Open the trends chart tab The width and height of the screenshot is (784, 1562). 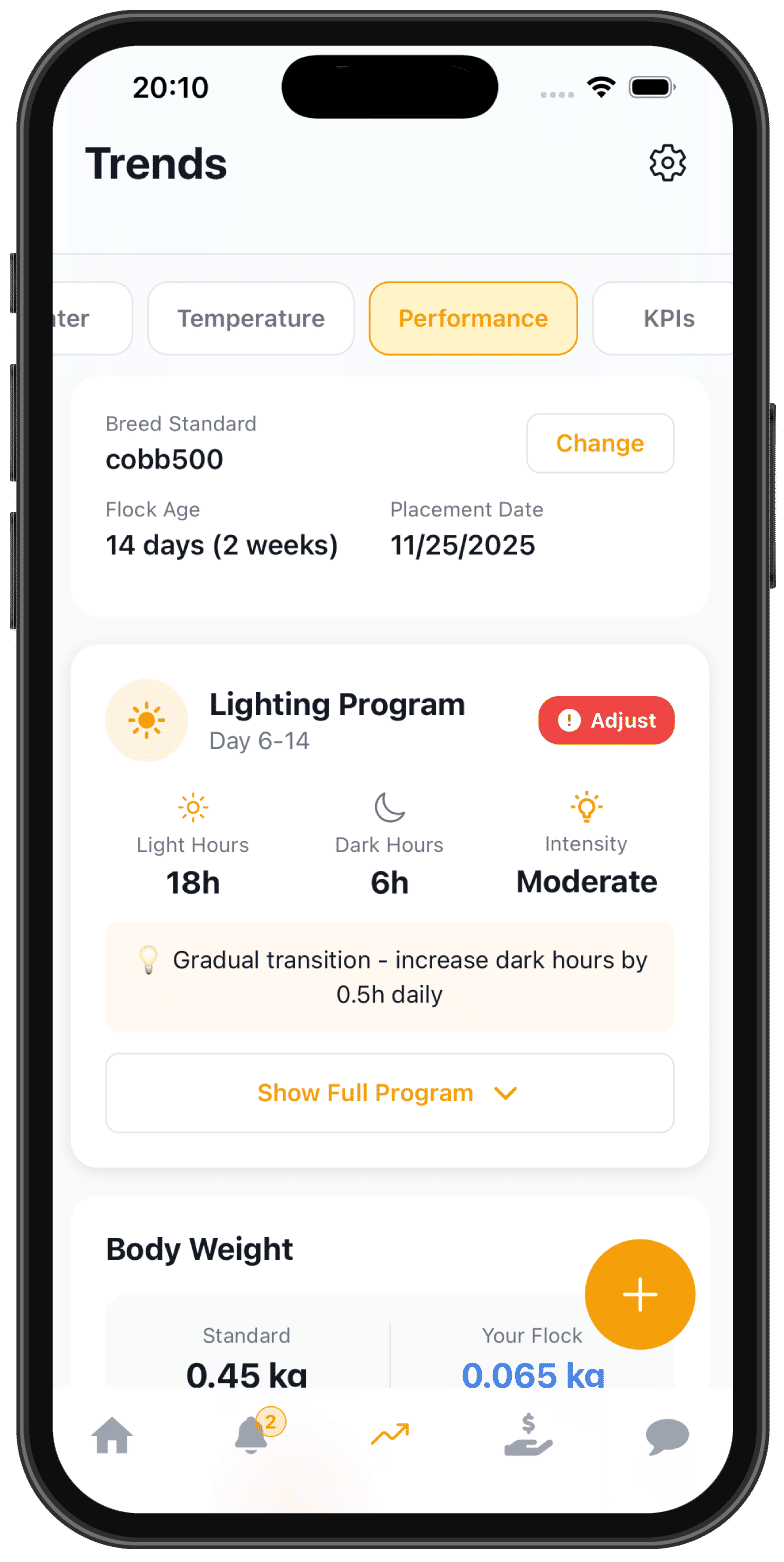pos(390,1436)
